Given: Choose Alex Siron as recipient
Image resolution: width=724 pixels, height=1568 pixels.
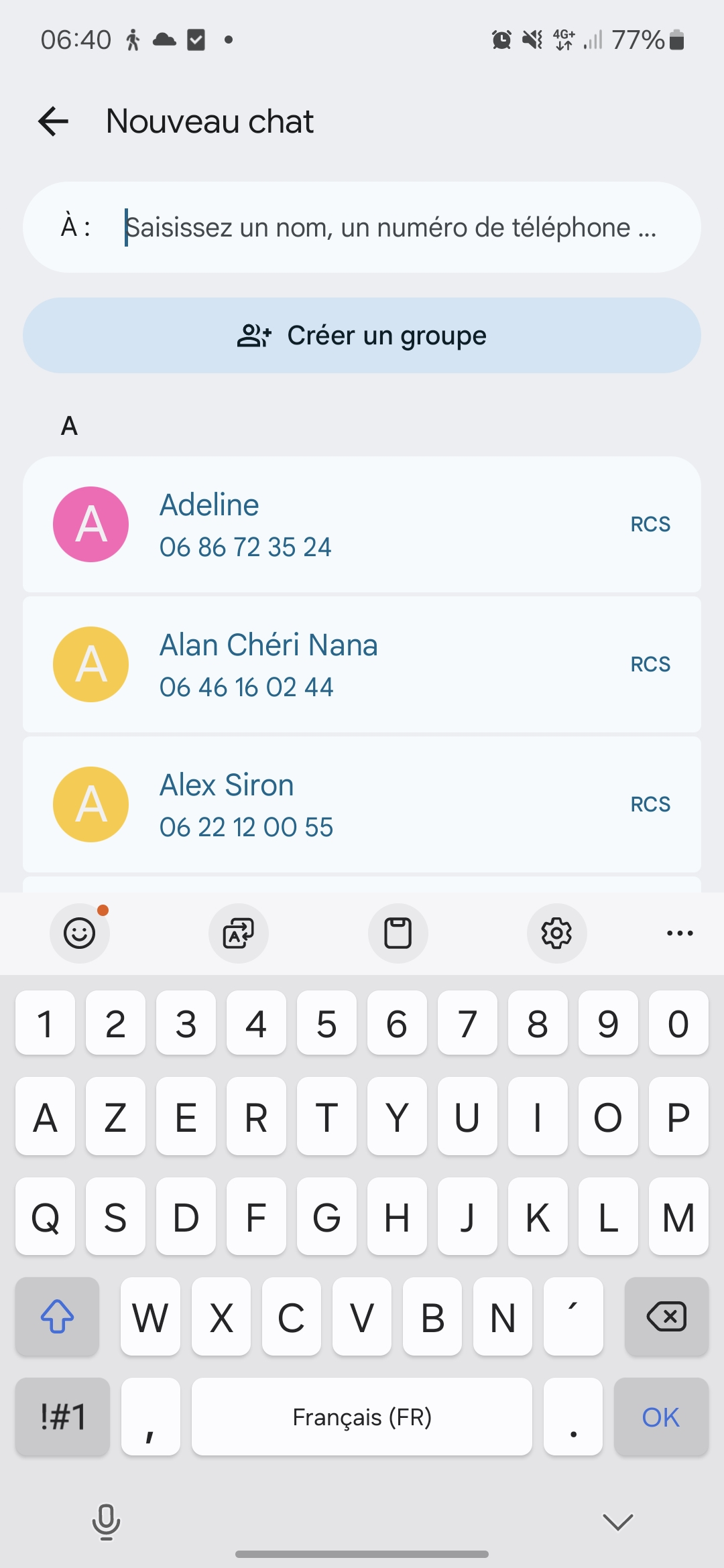Looking at the screenshot, I should point(362,804).
